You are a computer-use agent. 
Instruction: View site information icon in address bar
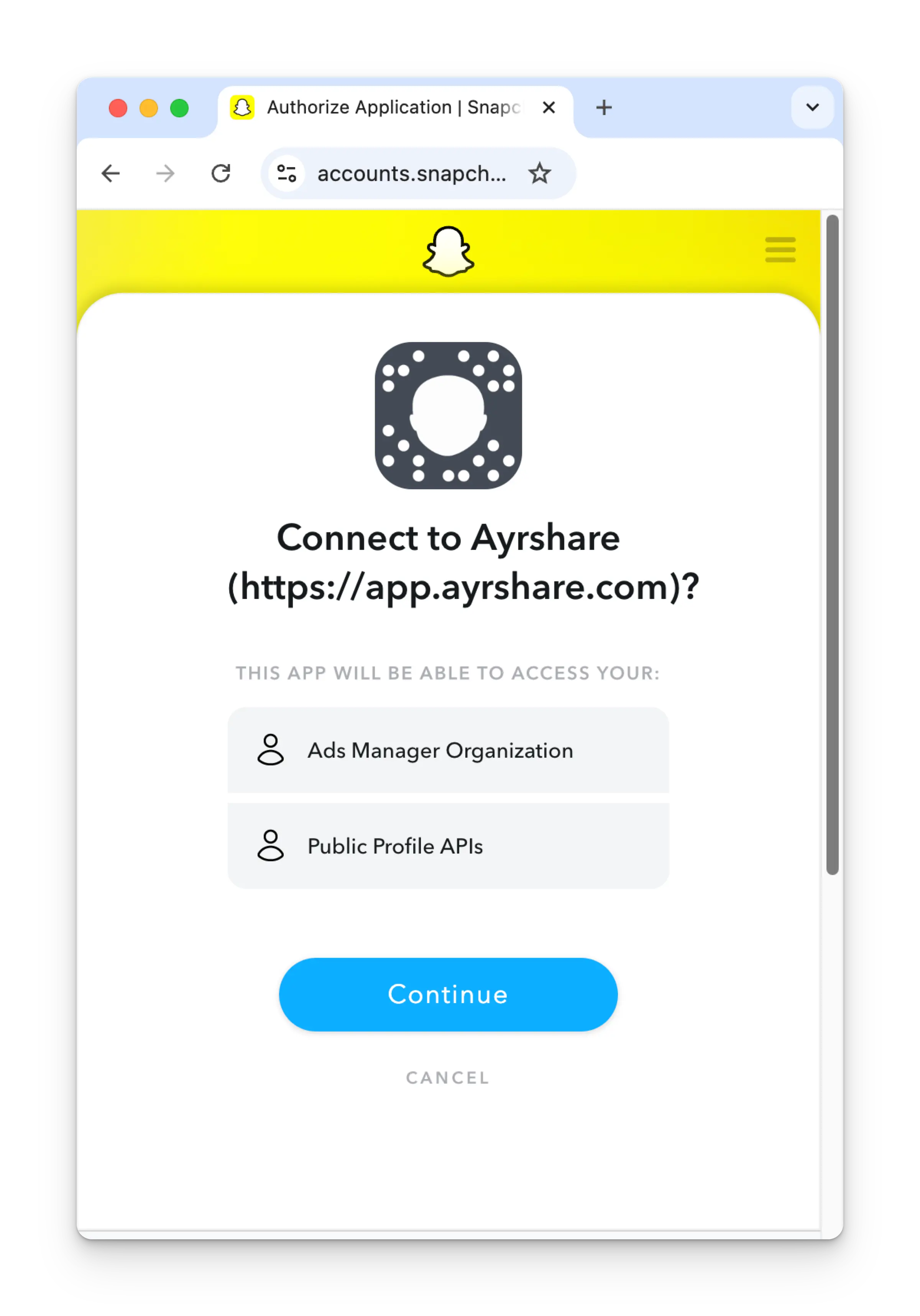(x=286, y=173)
